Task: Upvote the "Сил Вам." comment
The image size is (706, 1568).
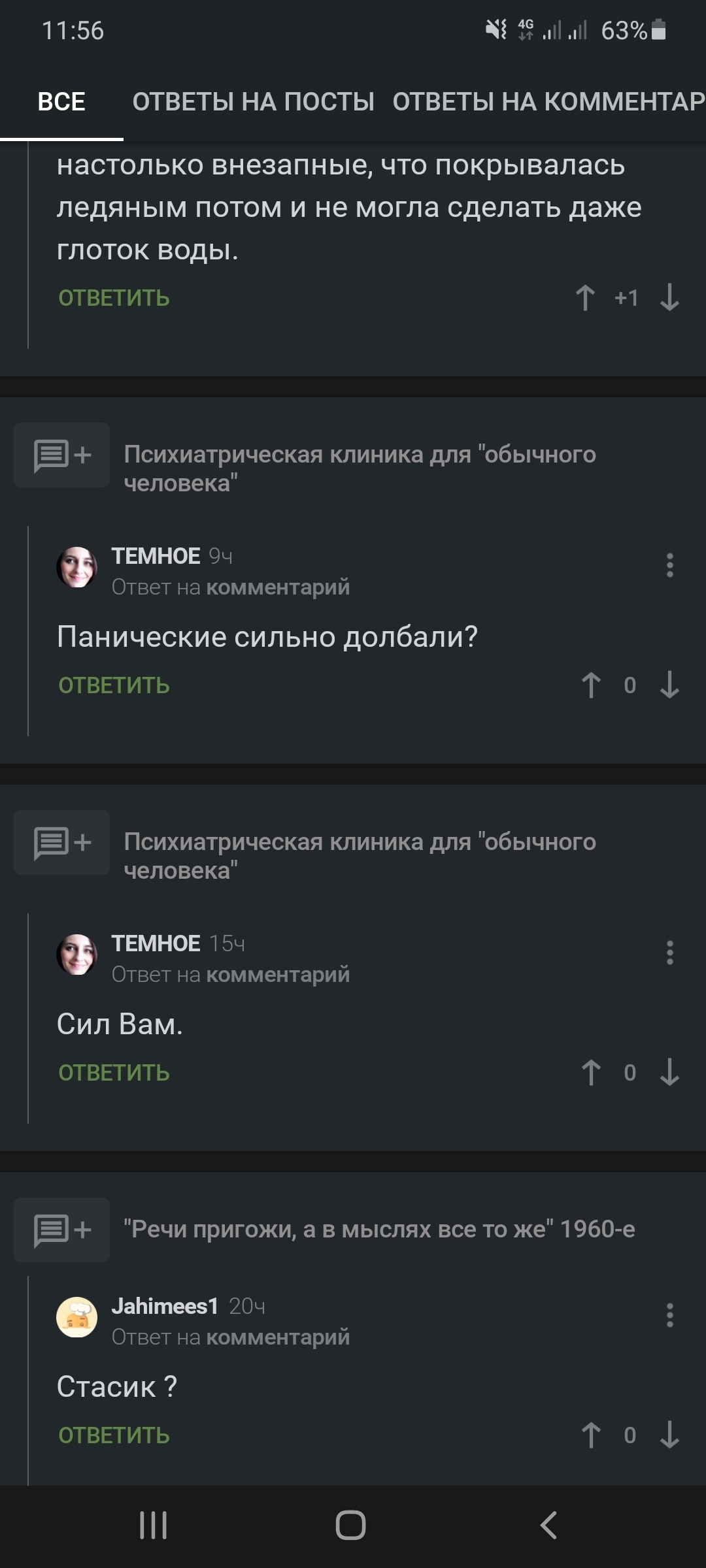Action: (x=591, y=1073)
